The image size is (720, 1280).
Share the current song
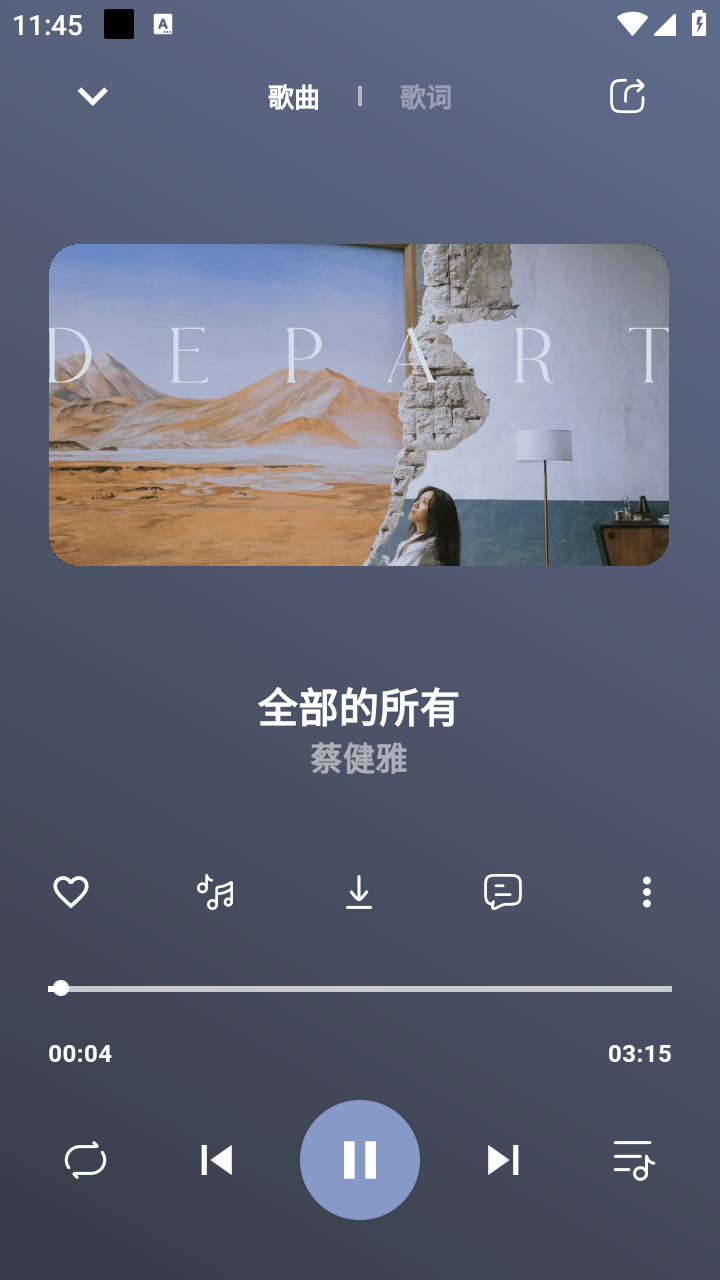pyautogui.click(x=625, y=95)
